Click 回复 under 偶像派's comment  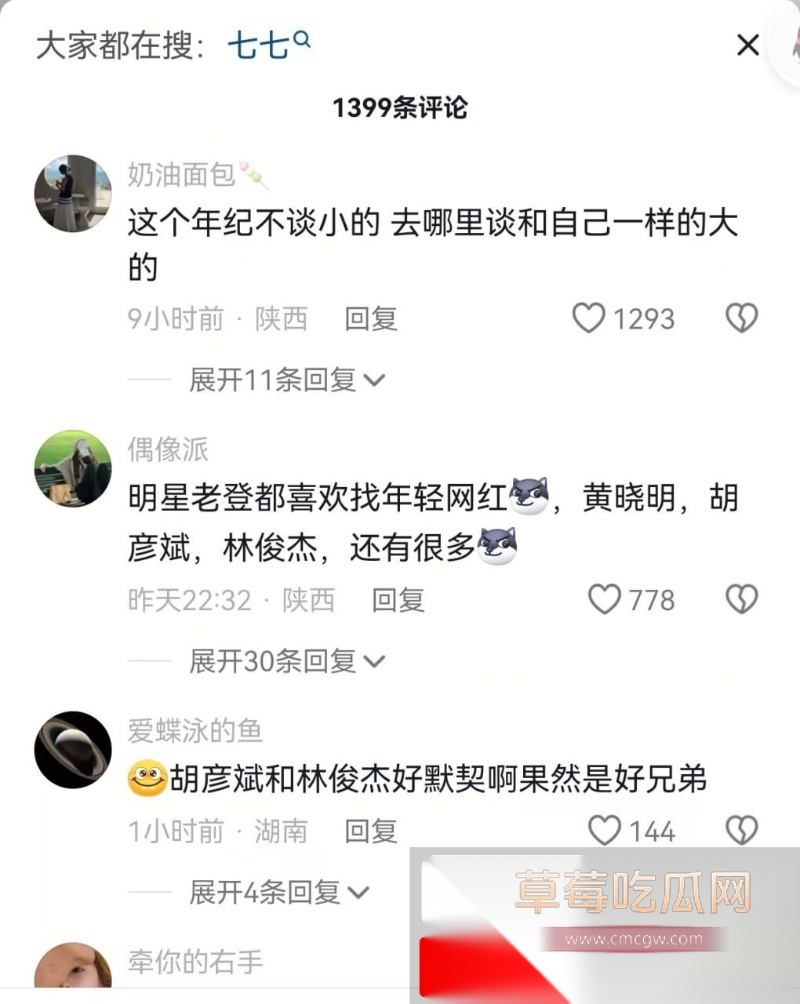click(x=398, y=599)
